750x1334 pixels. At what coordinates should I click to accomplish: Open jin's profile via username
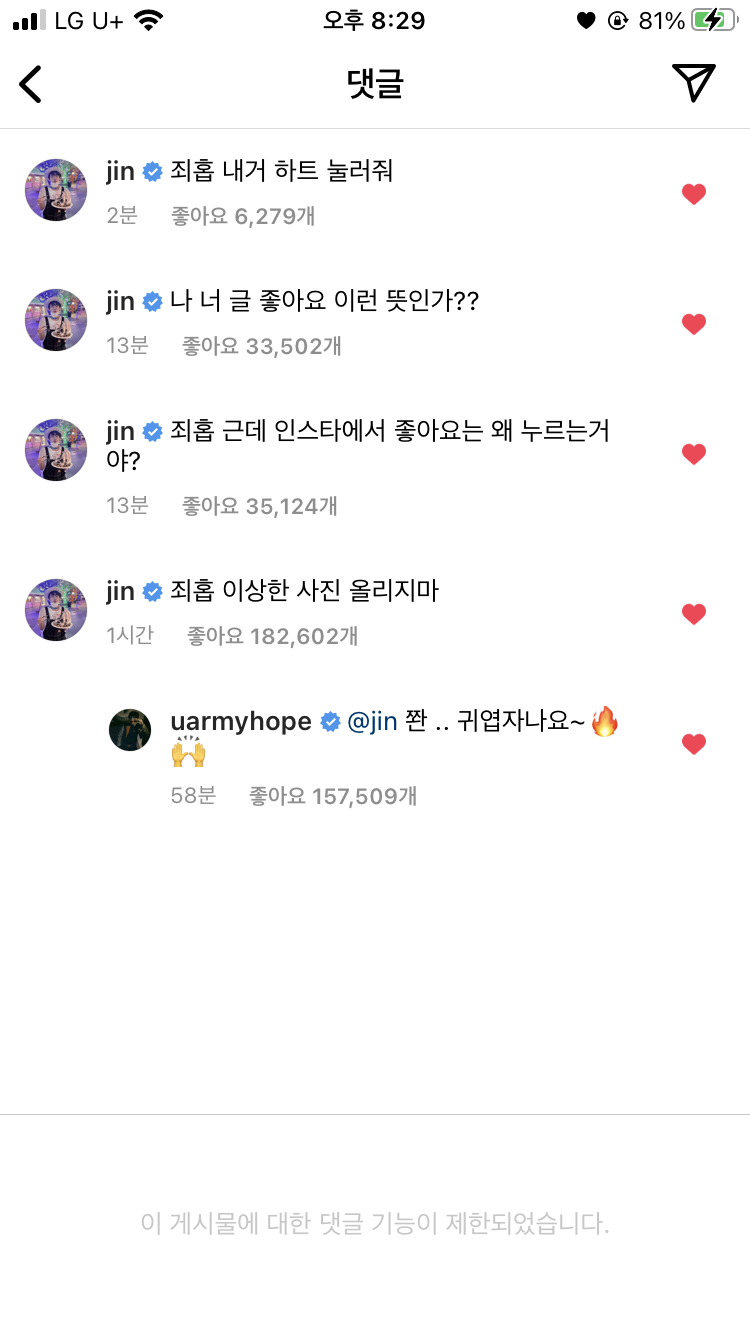119,171
